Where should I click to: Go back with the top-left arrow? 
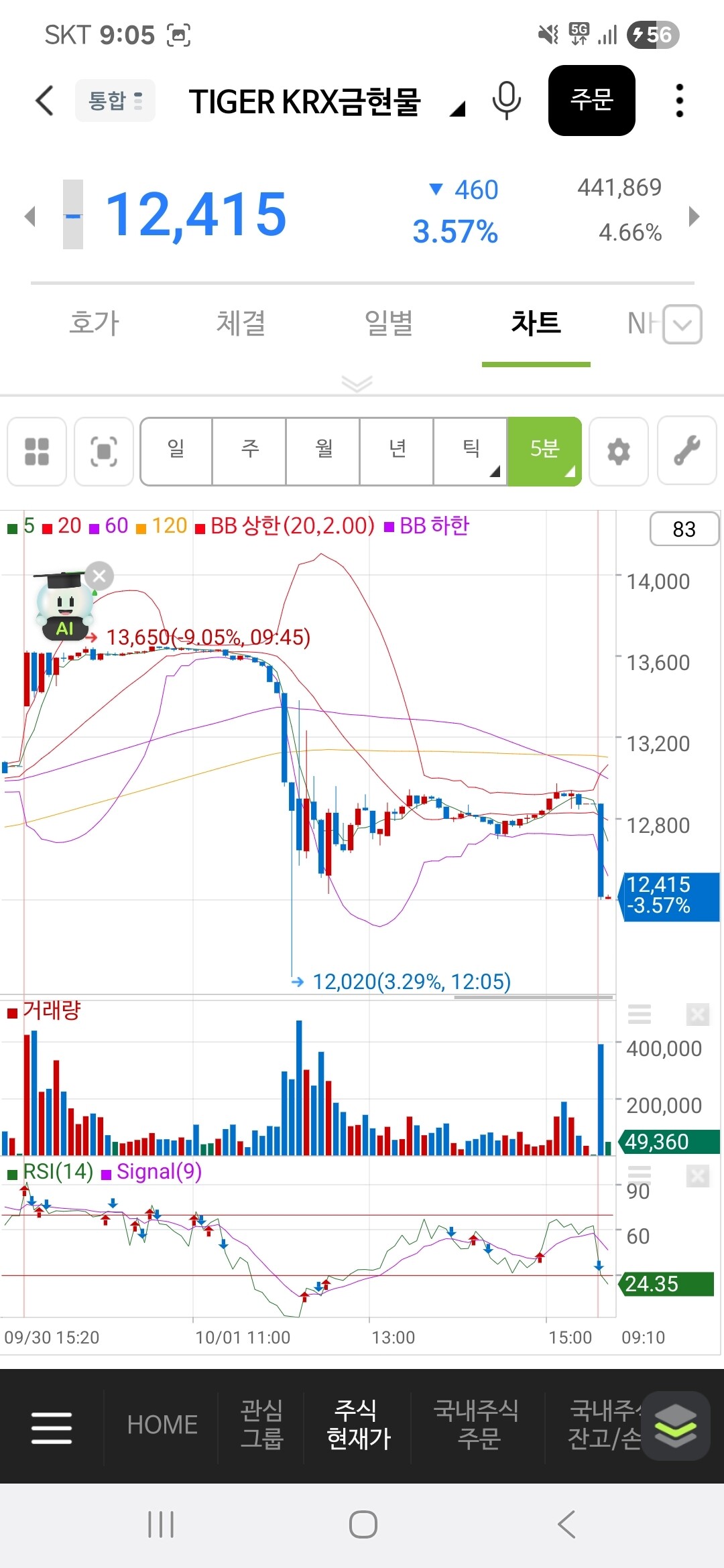coord(44,101)
